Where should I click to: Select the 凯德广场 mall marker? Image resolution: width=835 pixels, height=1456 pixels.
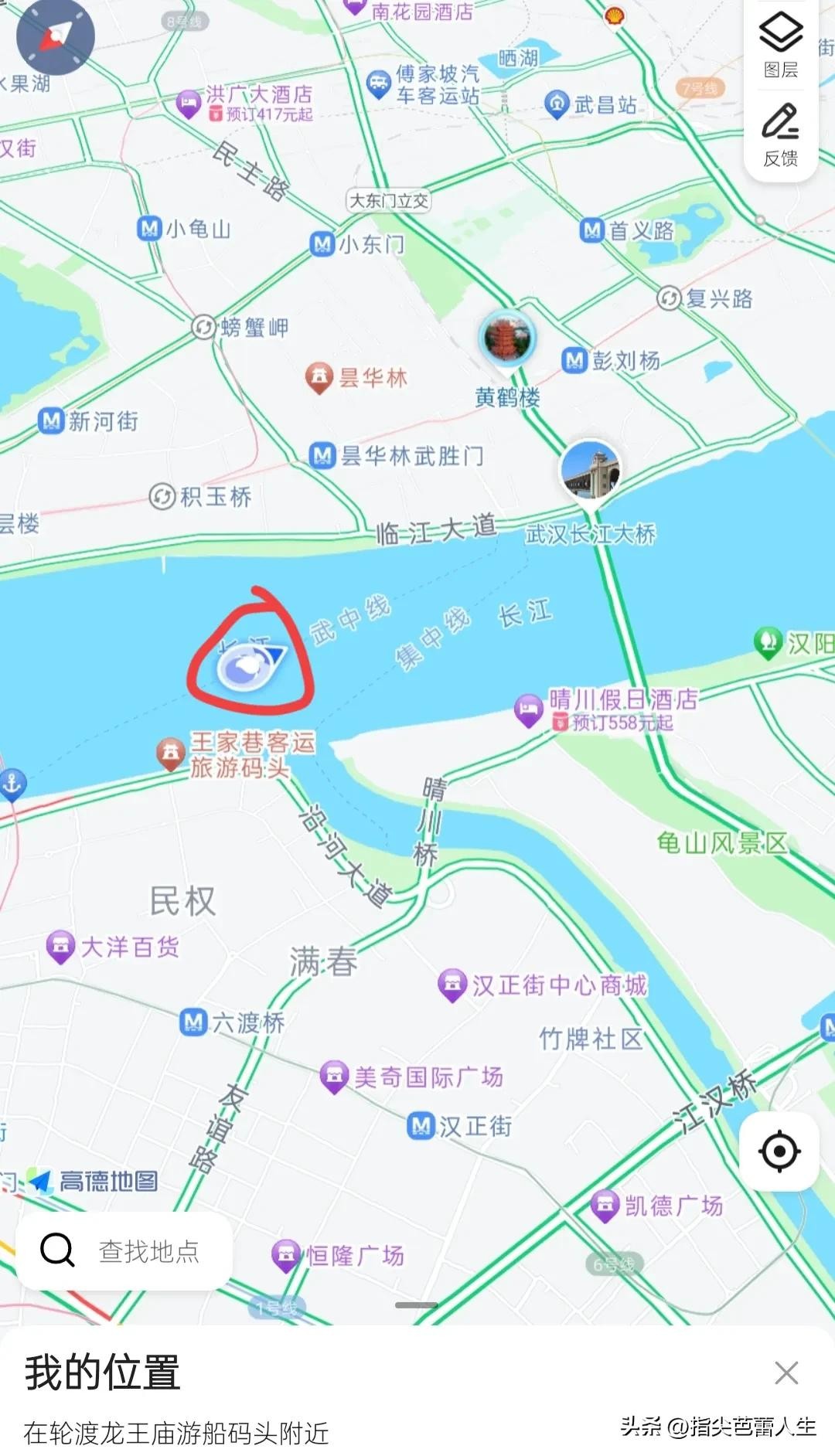pos(605,1206)
